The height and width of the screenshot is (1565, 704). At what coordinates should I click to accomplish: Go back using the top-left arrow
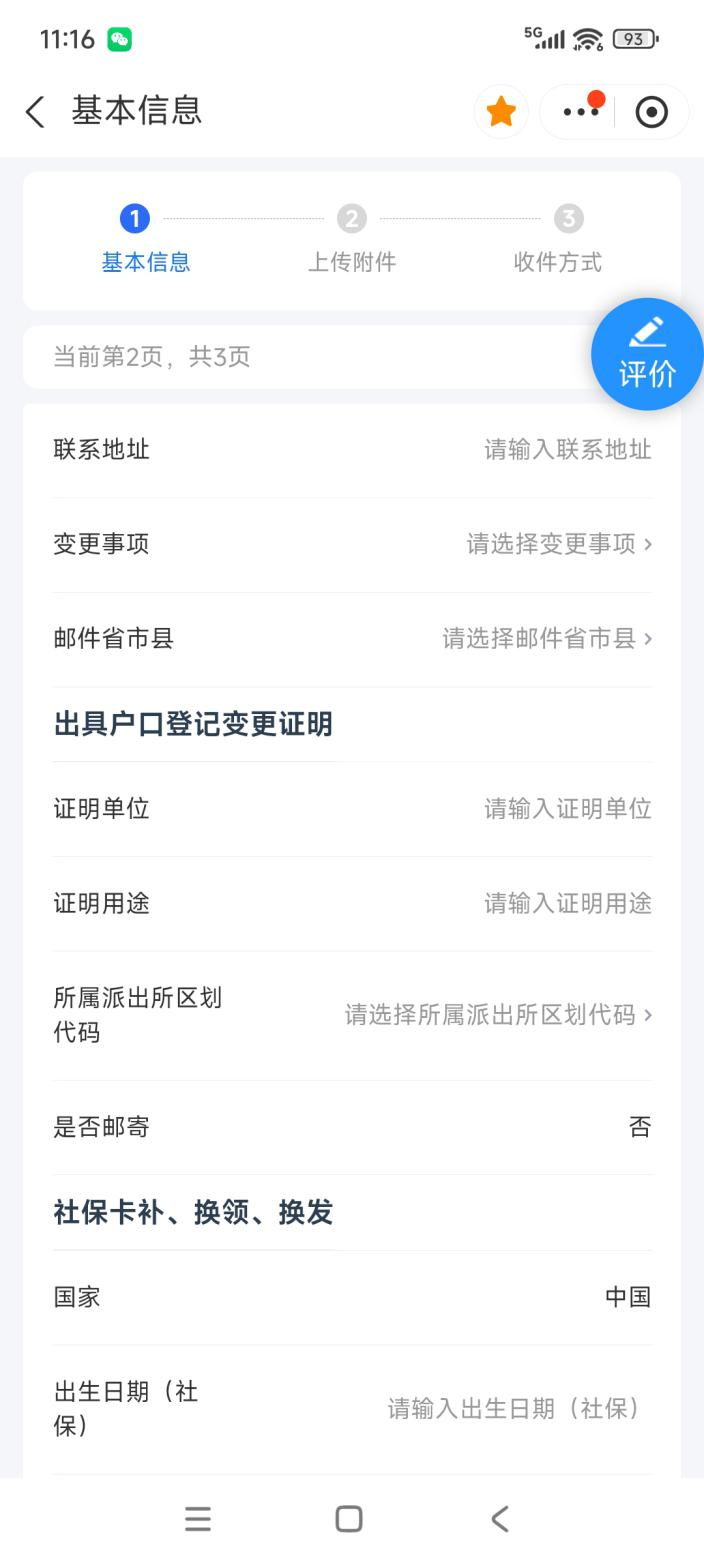pos(35,111)
